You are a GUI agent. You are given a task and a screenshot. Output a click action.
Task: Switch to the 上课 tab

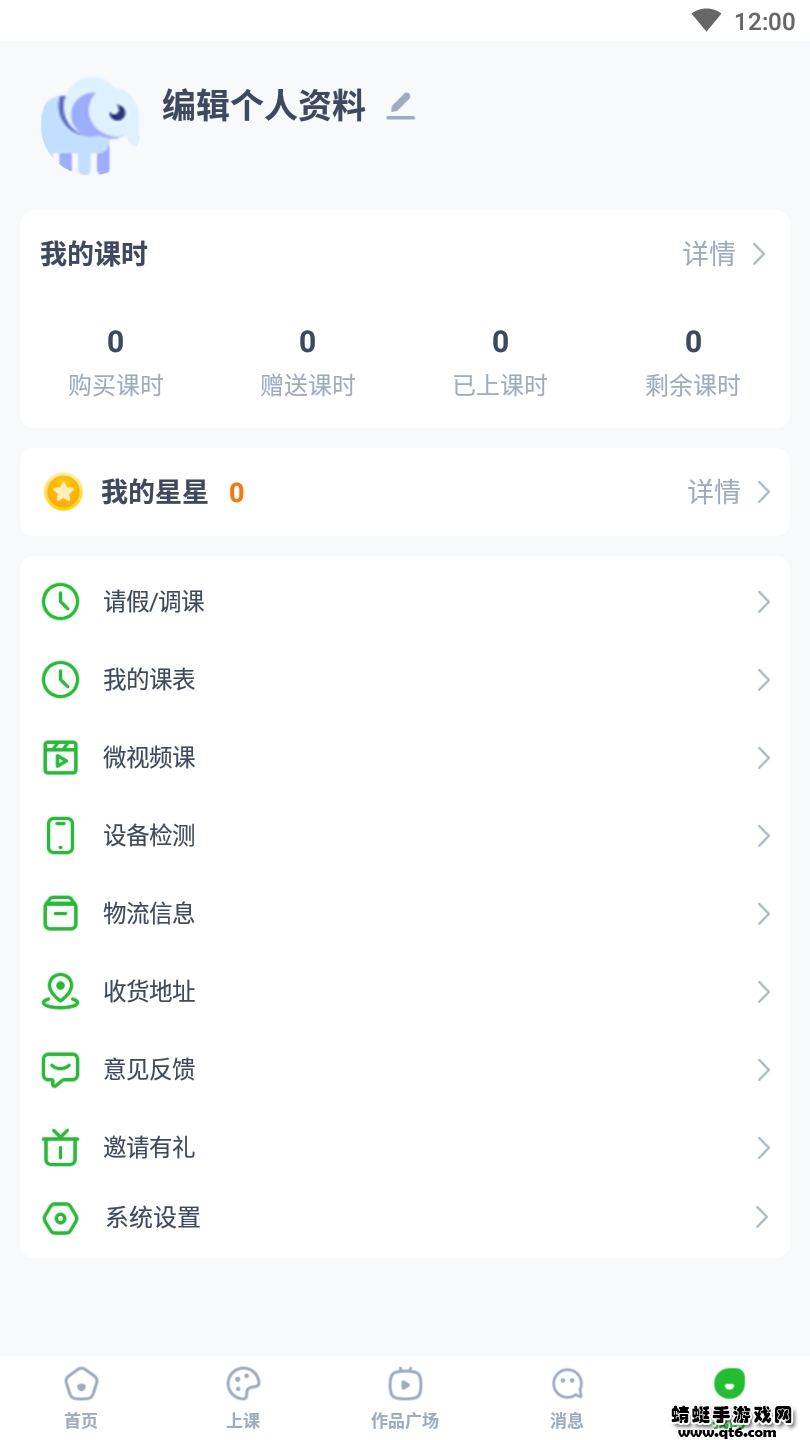(243, 1395)
